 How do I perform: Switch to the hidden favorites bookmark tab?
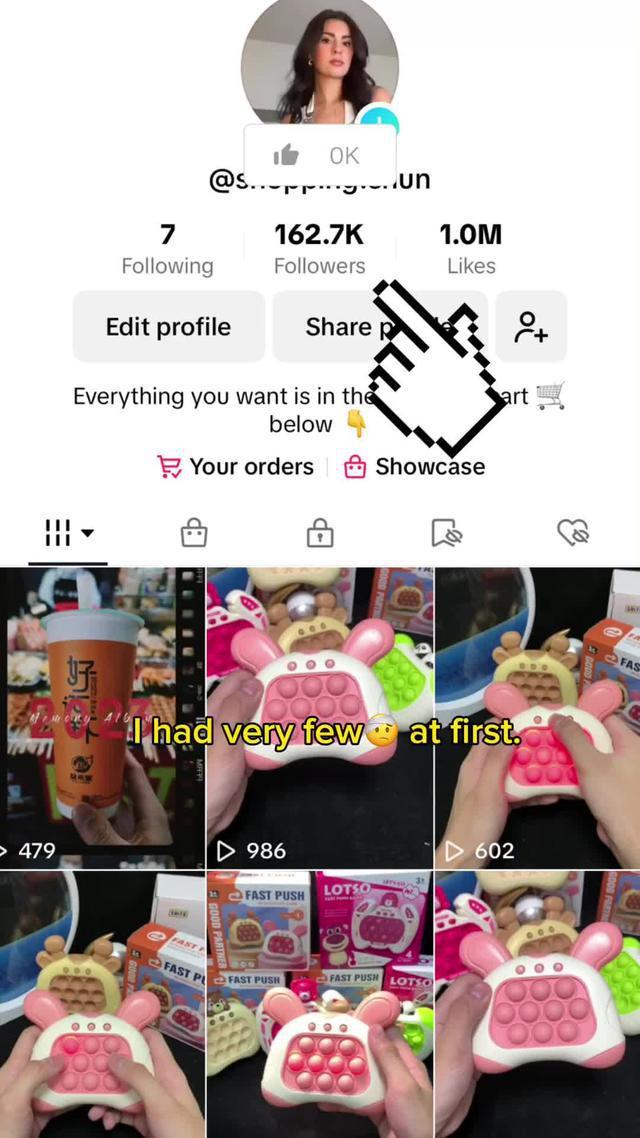click(x=446, y=533)
